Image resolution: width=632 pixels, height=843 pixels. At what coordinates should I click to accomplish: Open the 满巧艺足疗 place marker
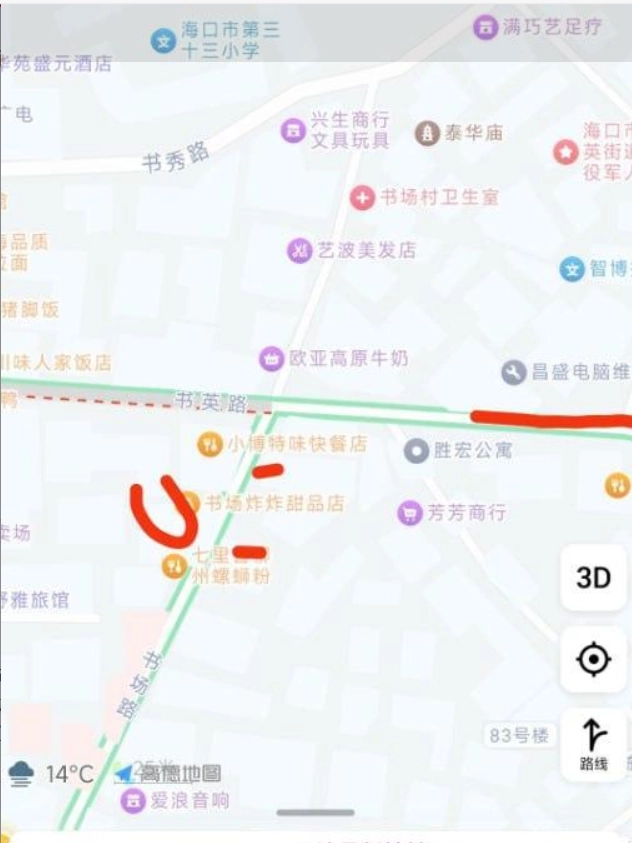click(x=485, y=27)
